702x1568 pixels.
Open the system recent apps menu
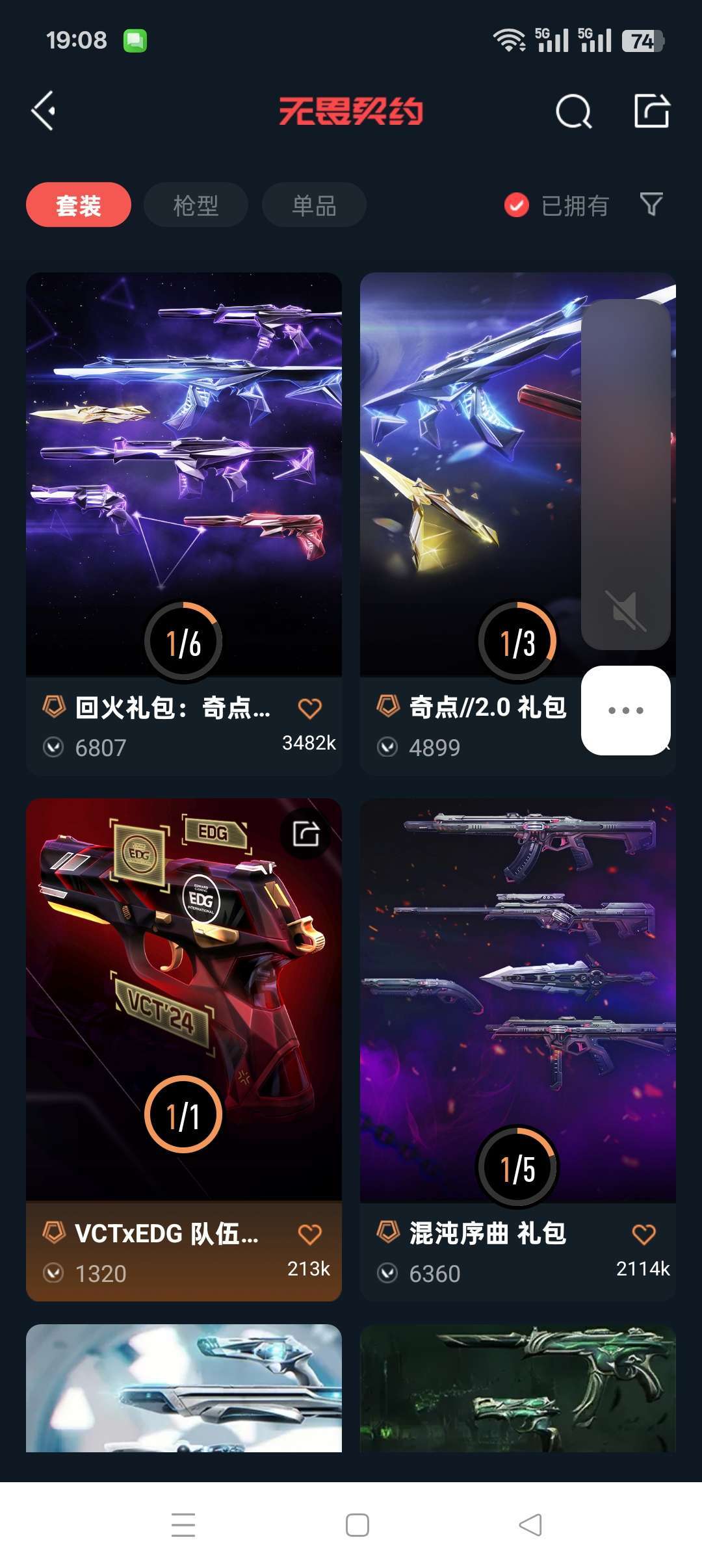pos(183,1525)
